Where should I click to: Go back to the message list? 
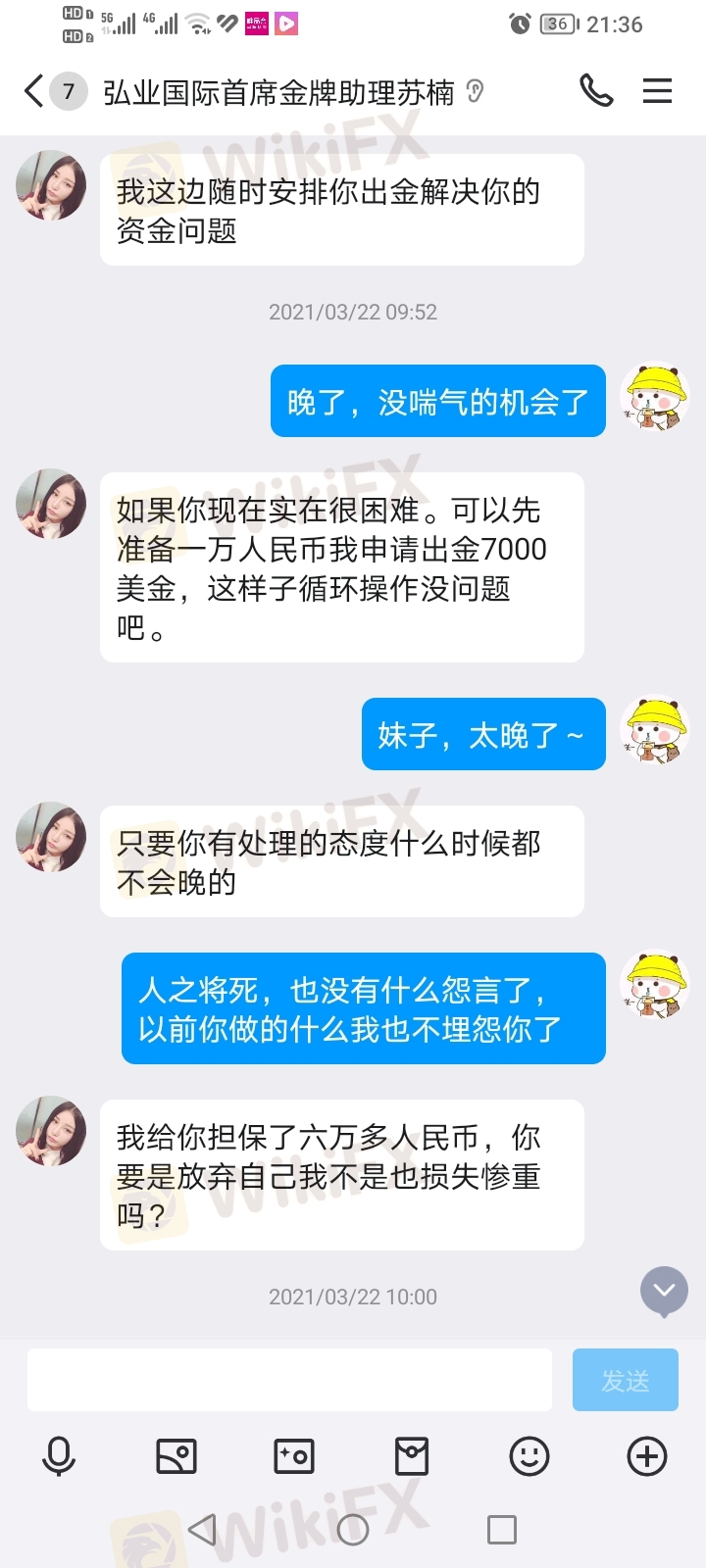34,91
